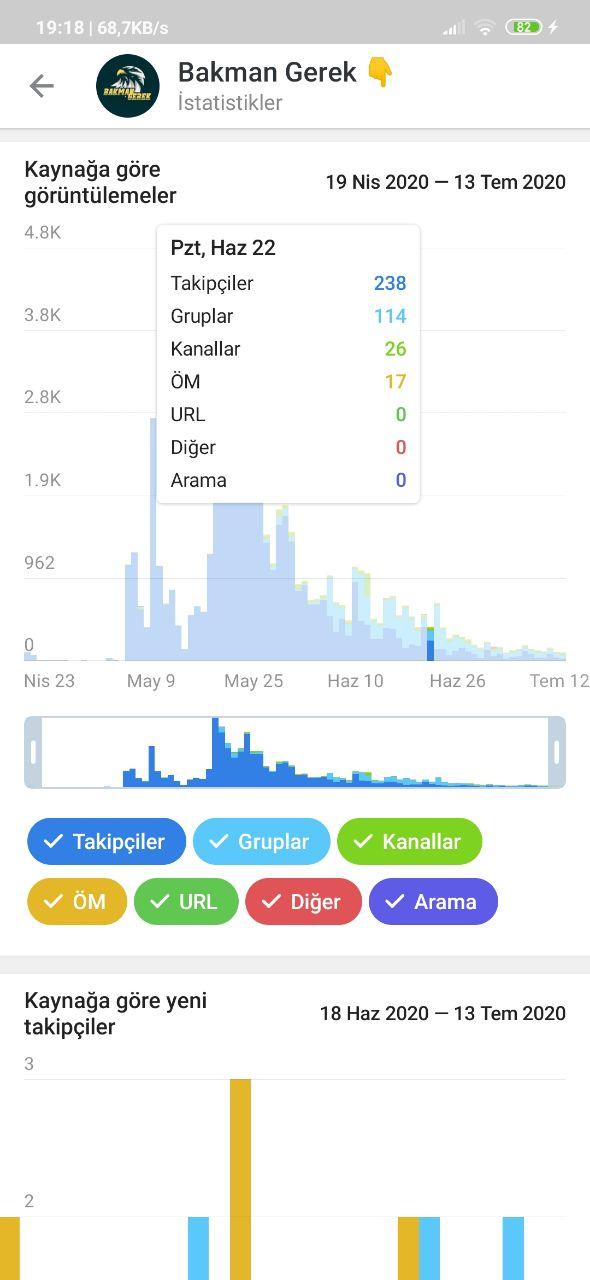The width and height of the screenshot is (590, 1280).
Task: Tap the left handle of range selector
Action: [x=33, y=752]
